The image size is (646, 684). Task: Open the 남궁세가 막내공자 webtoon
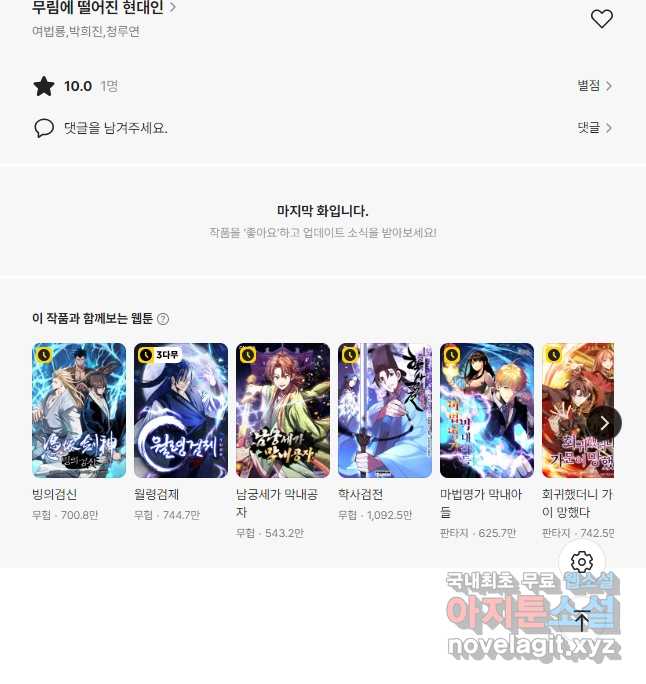(283, 410)
